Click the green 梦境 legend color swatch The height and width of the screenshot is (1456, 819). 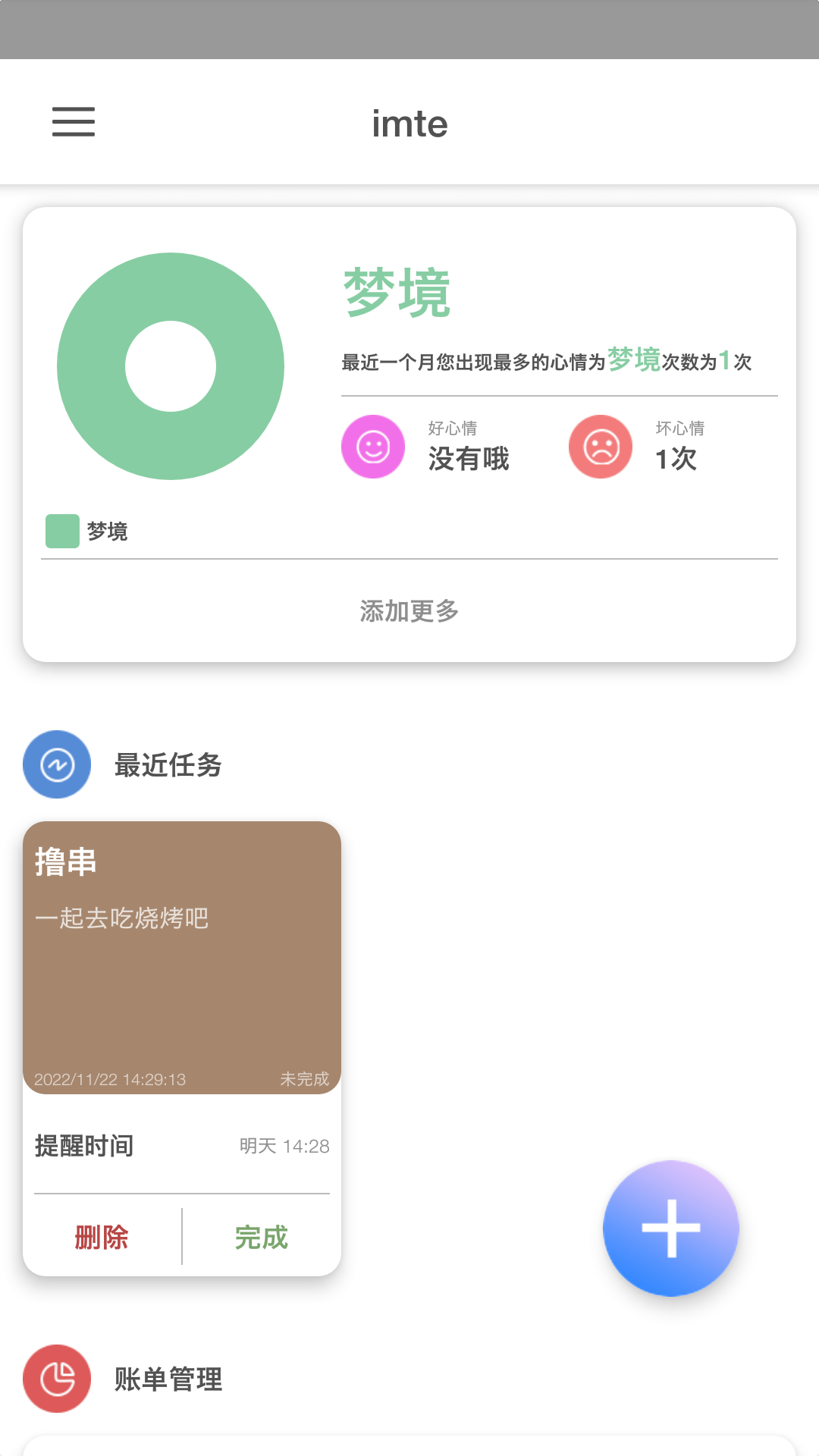tap(61, 531)
